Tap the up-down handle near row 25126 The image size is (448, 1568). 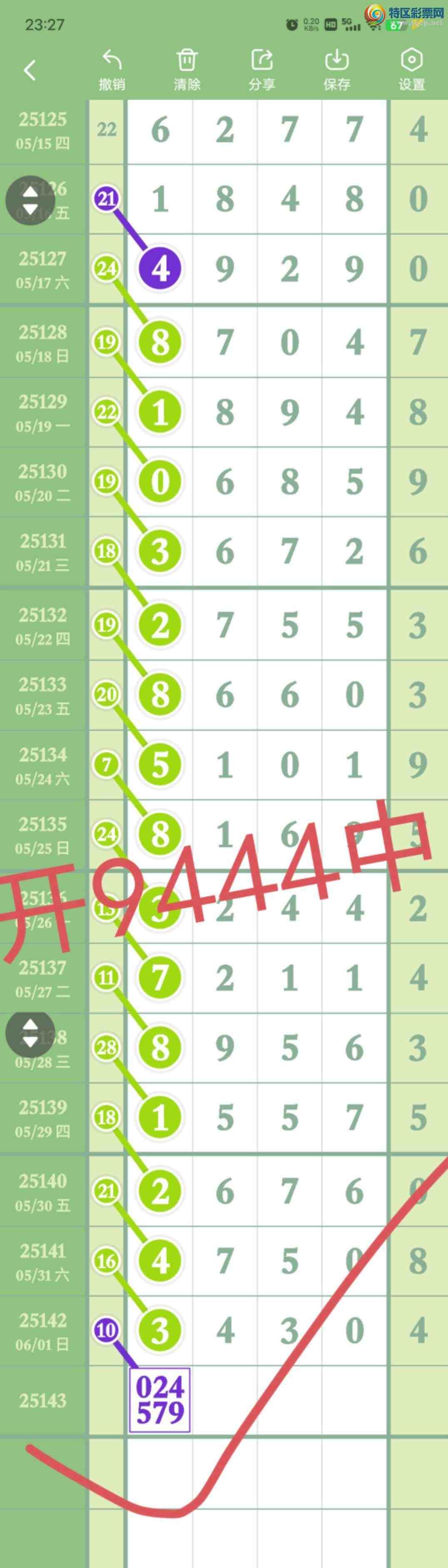pos(30,200)
